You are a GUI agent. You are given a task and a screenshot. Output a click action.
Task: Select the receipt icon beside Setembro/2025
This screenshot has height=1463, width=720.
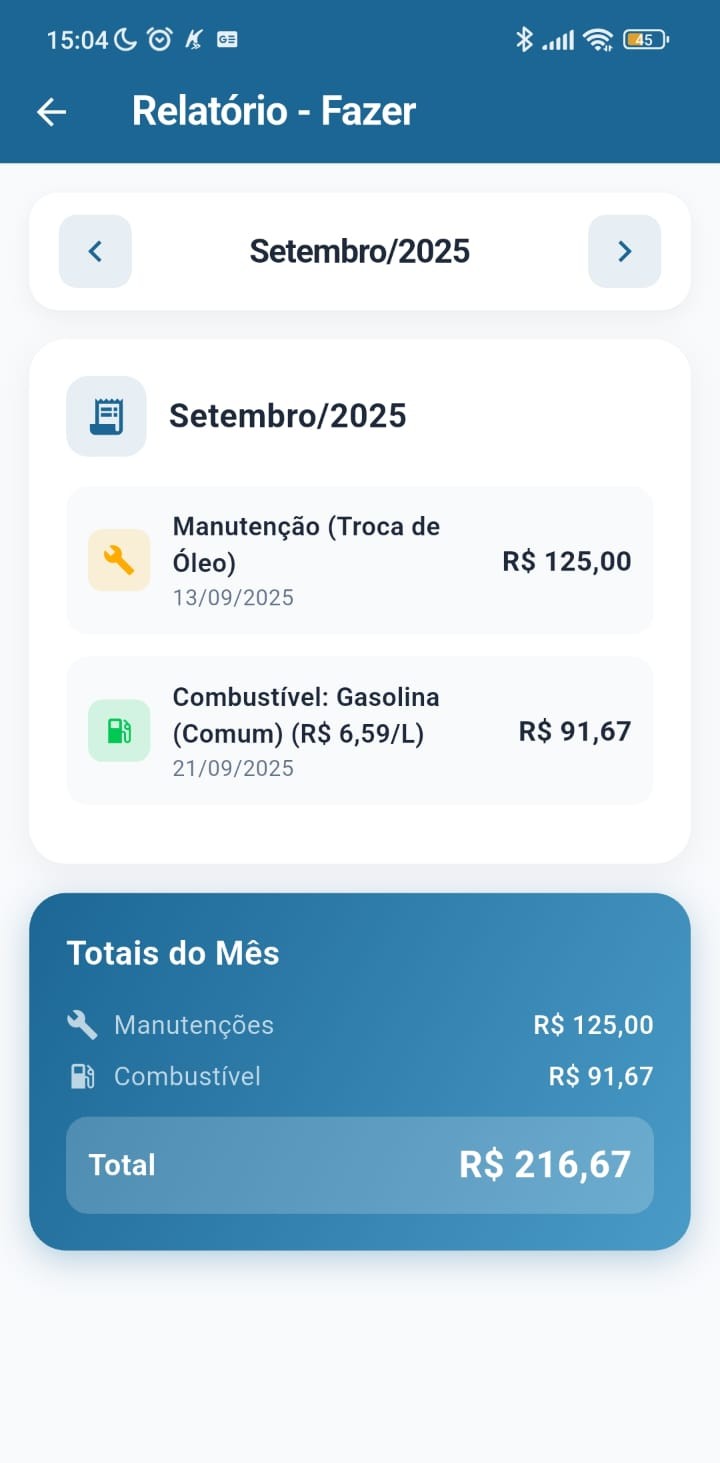coord(106,416)
